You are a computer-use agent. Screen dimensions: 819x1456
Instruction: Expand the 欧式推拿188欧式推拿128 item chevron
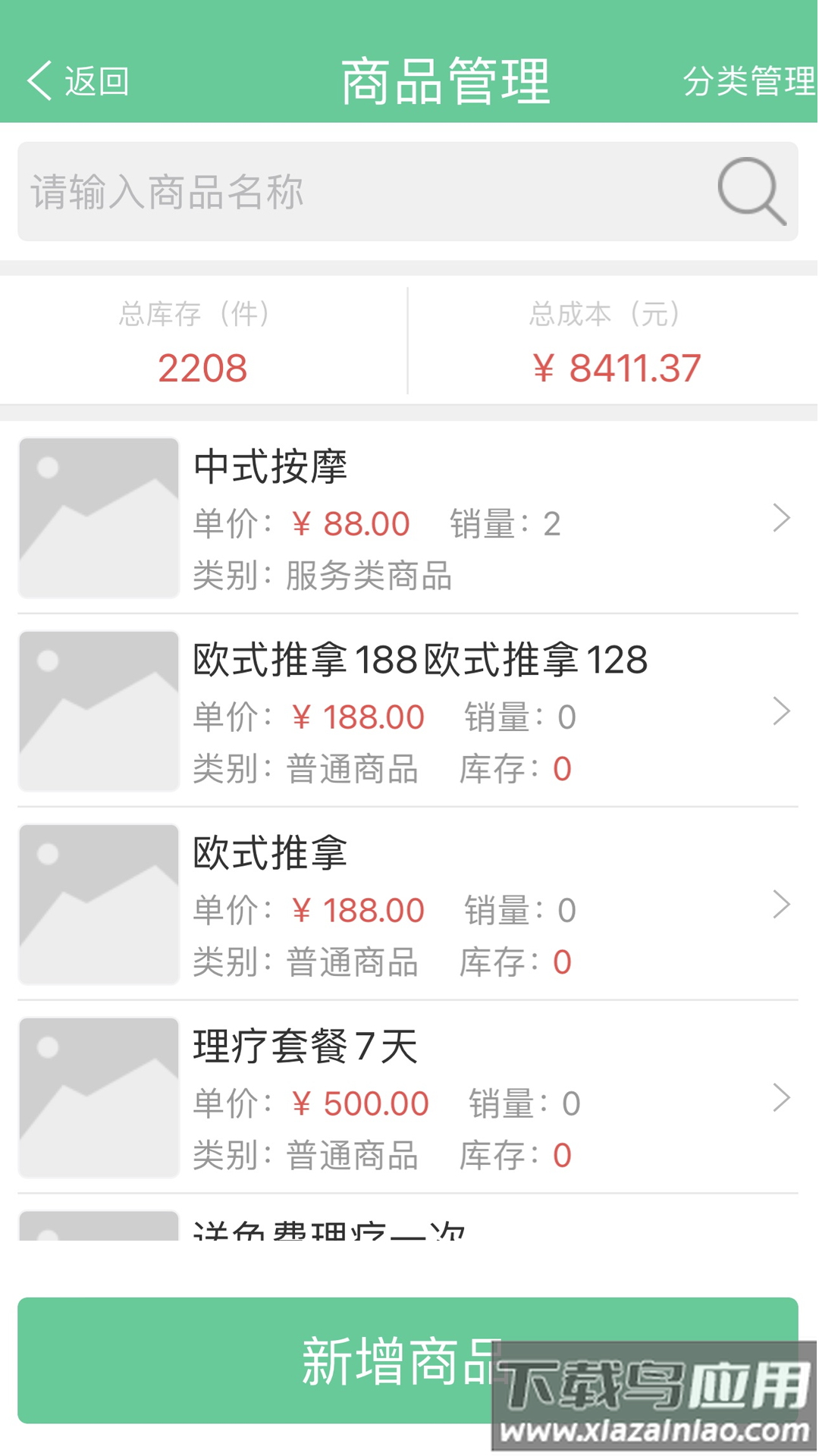783,711
